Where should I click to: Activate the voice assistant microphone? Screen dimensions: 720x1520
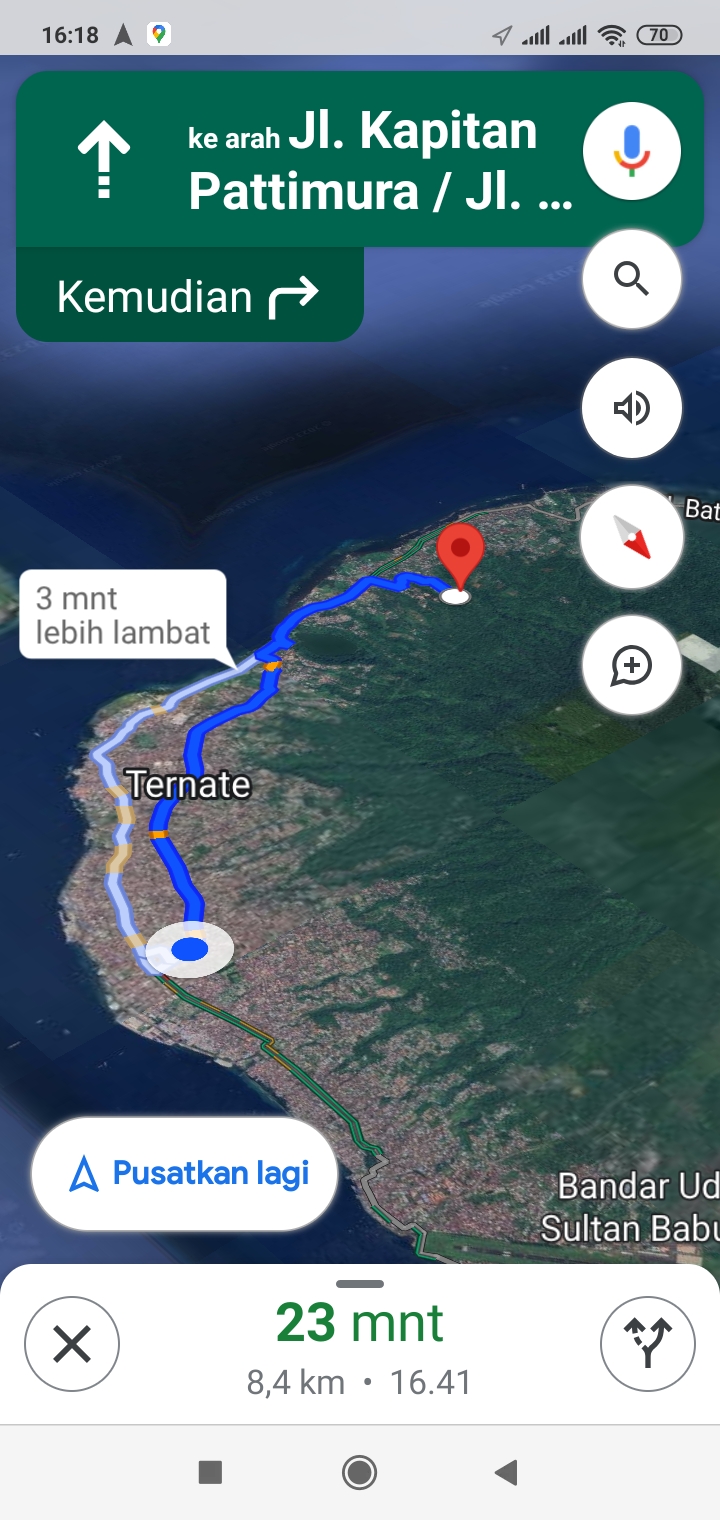[x=632, y=151]
